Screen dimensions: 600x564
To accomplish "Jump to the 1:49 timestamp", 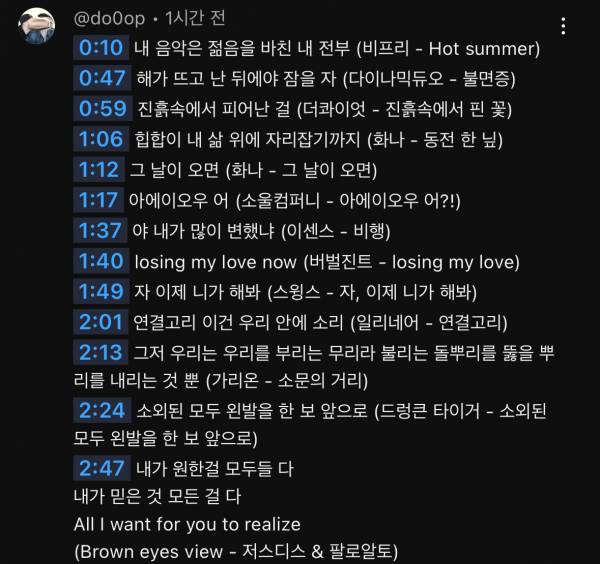I will point(100,292).
